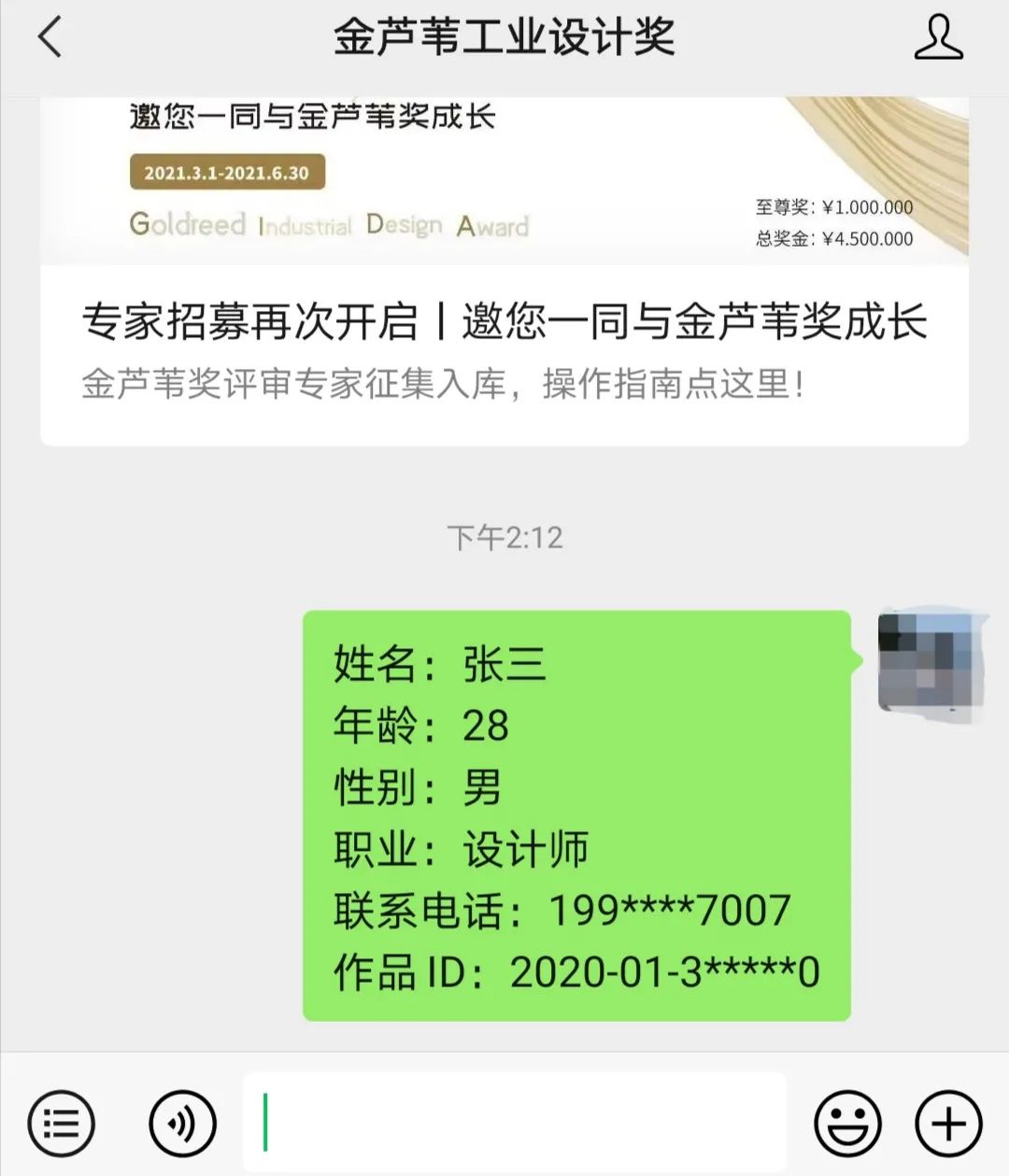Open the official account profile icon
1009x1176 pixels.
click(x=937, y=39)
